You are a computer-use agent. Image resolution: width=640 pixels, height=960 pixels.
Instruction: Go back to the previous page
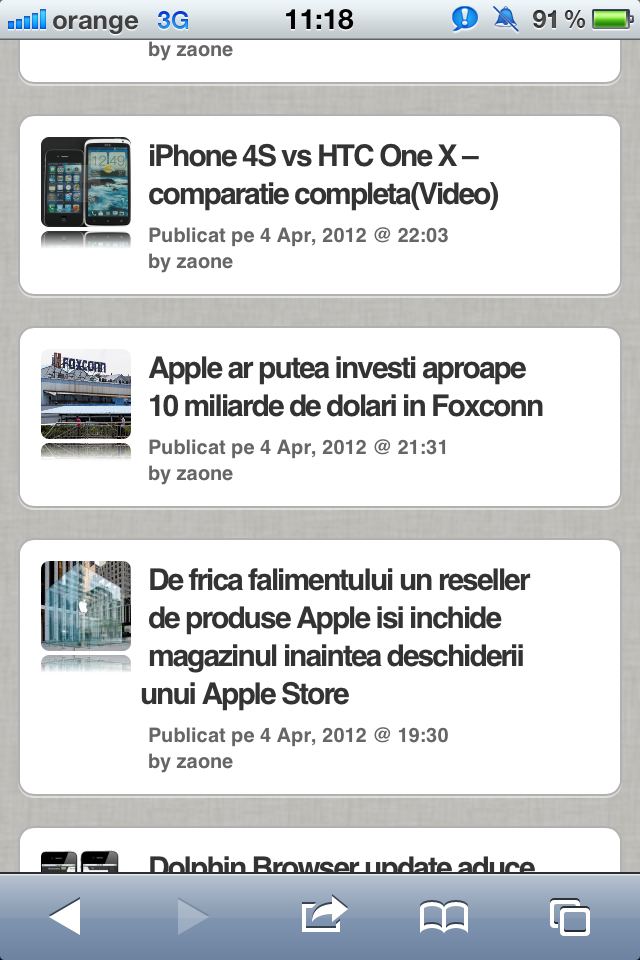[x=65, y=916]
